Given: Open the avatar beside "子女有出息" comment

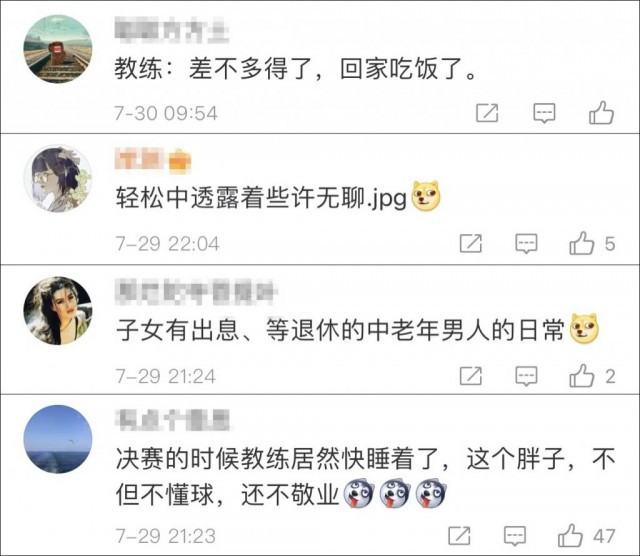Looking at the screenshot, I should pos(57,309).
